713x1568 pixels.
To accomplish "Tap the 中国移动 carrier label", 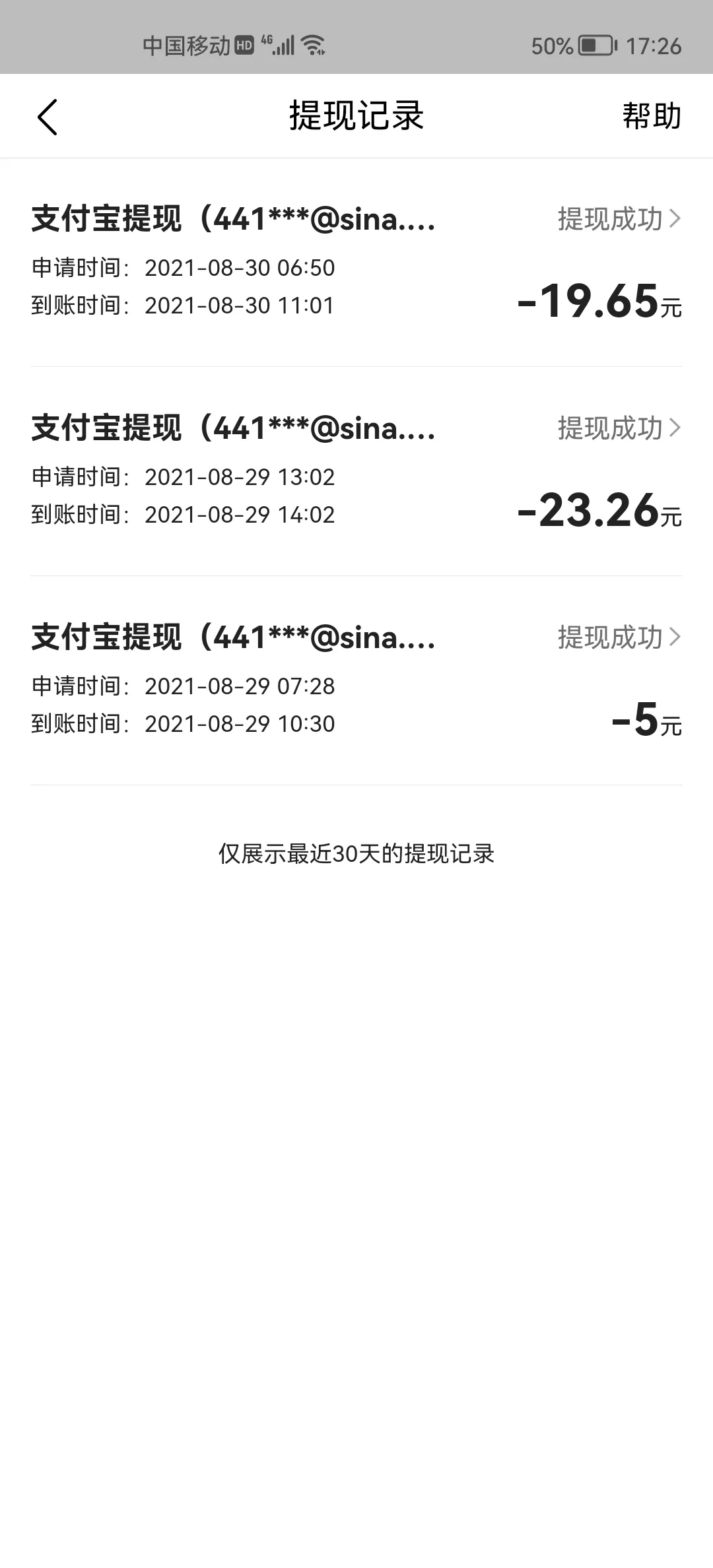I will pyautogui.click(x=183, y=45).
